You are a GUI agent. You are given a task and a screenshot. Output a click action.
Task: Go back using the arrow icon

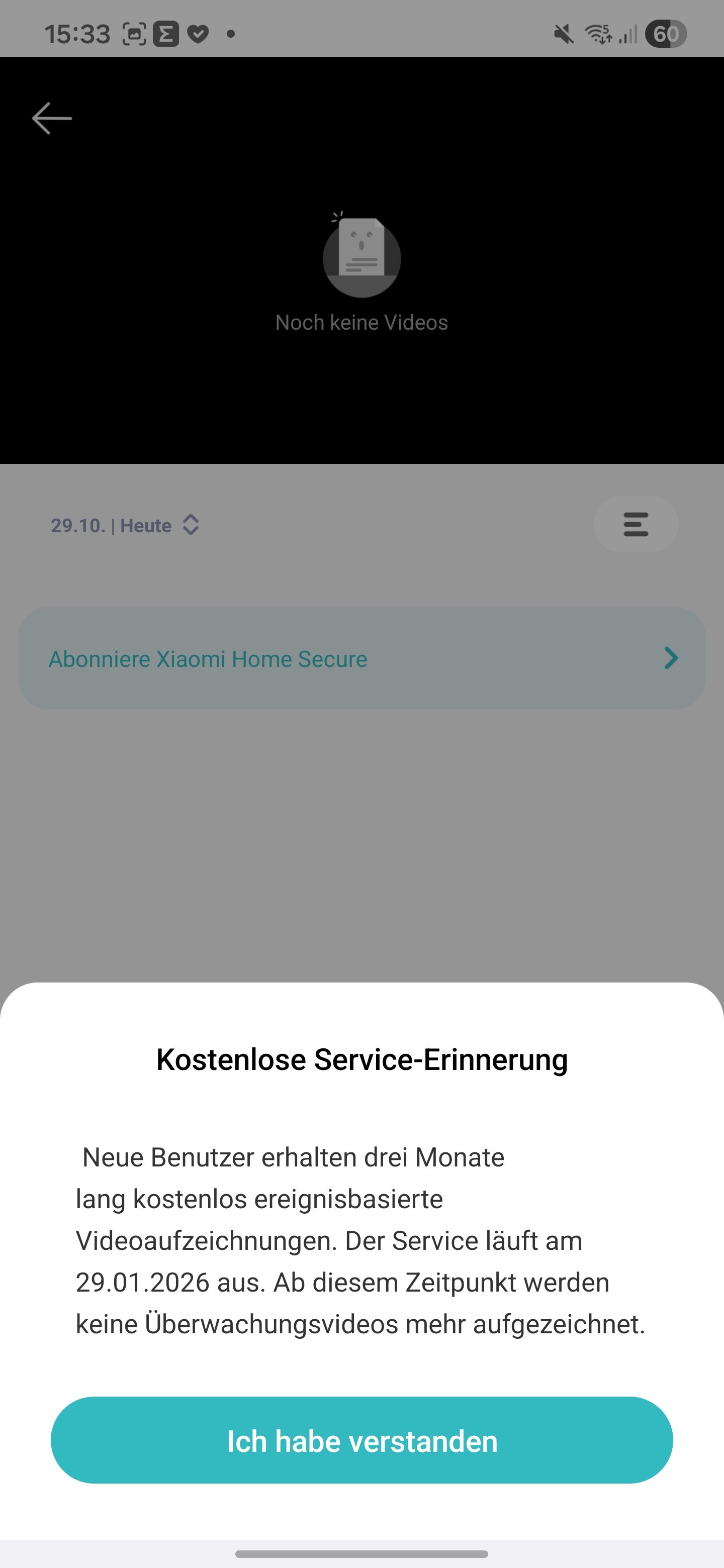coord(52,118)
